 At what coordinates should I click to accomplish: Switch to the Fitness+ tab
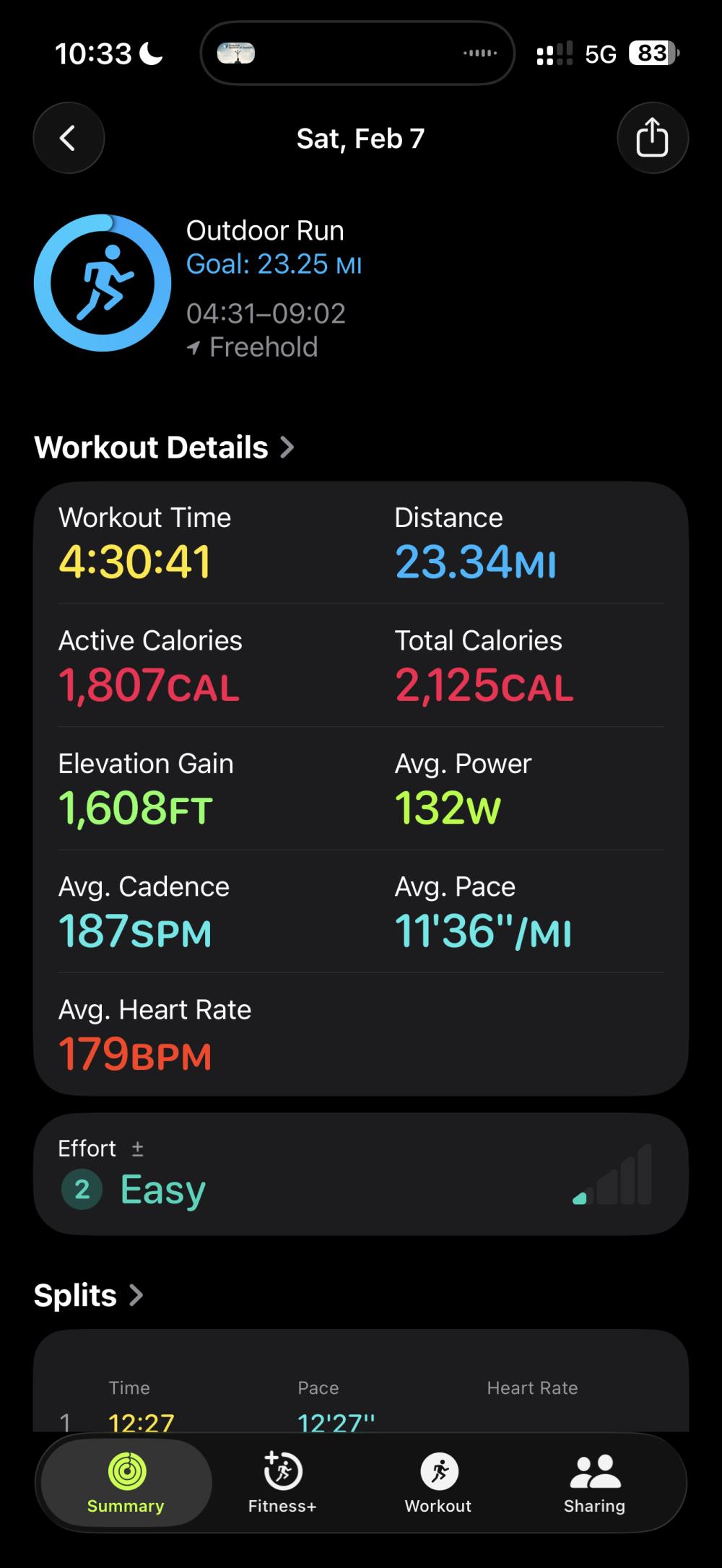pos(282,1484)
